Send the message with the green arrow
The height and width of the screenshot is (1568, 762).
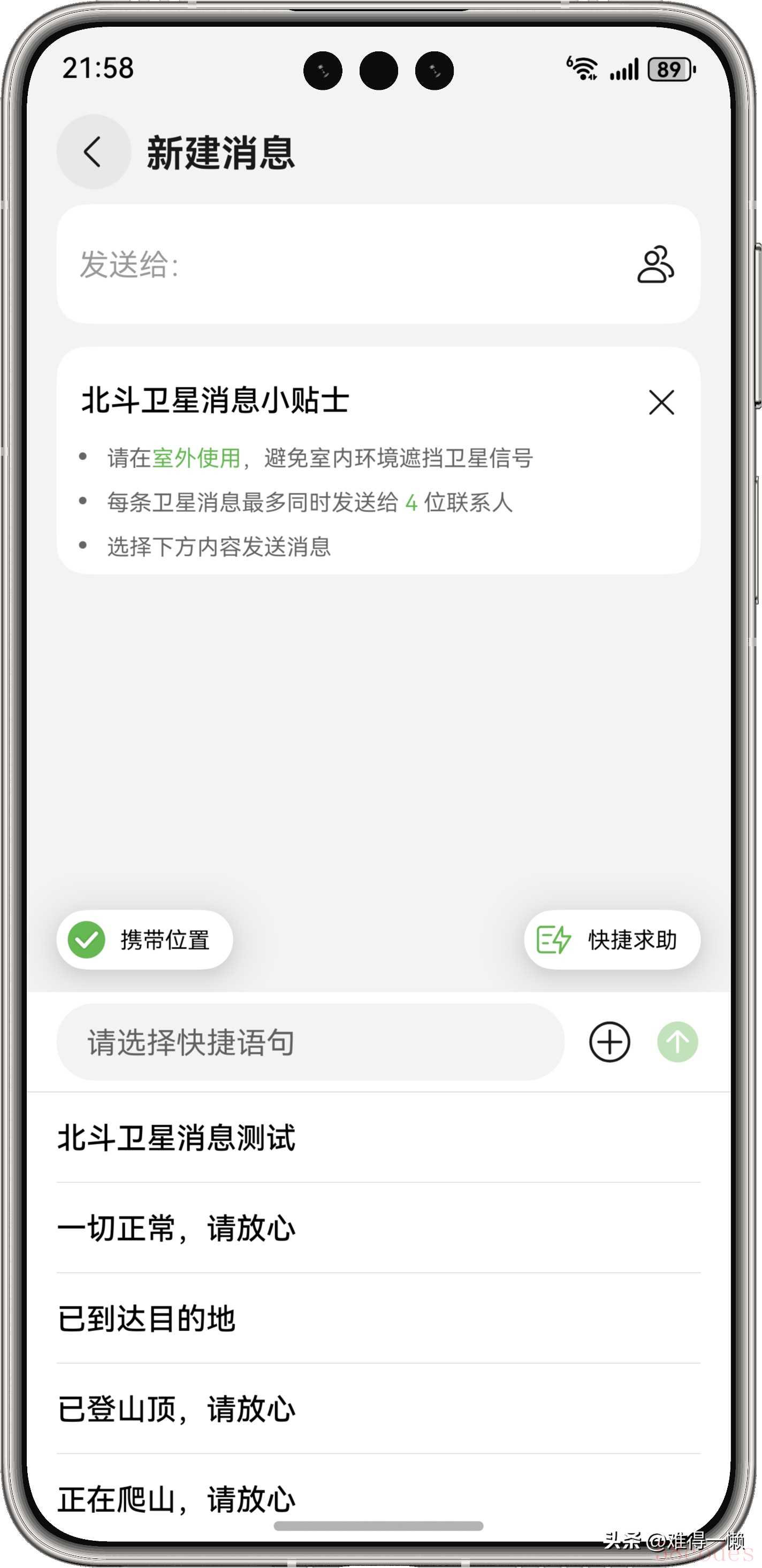coord(677,1042)
